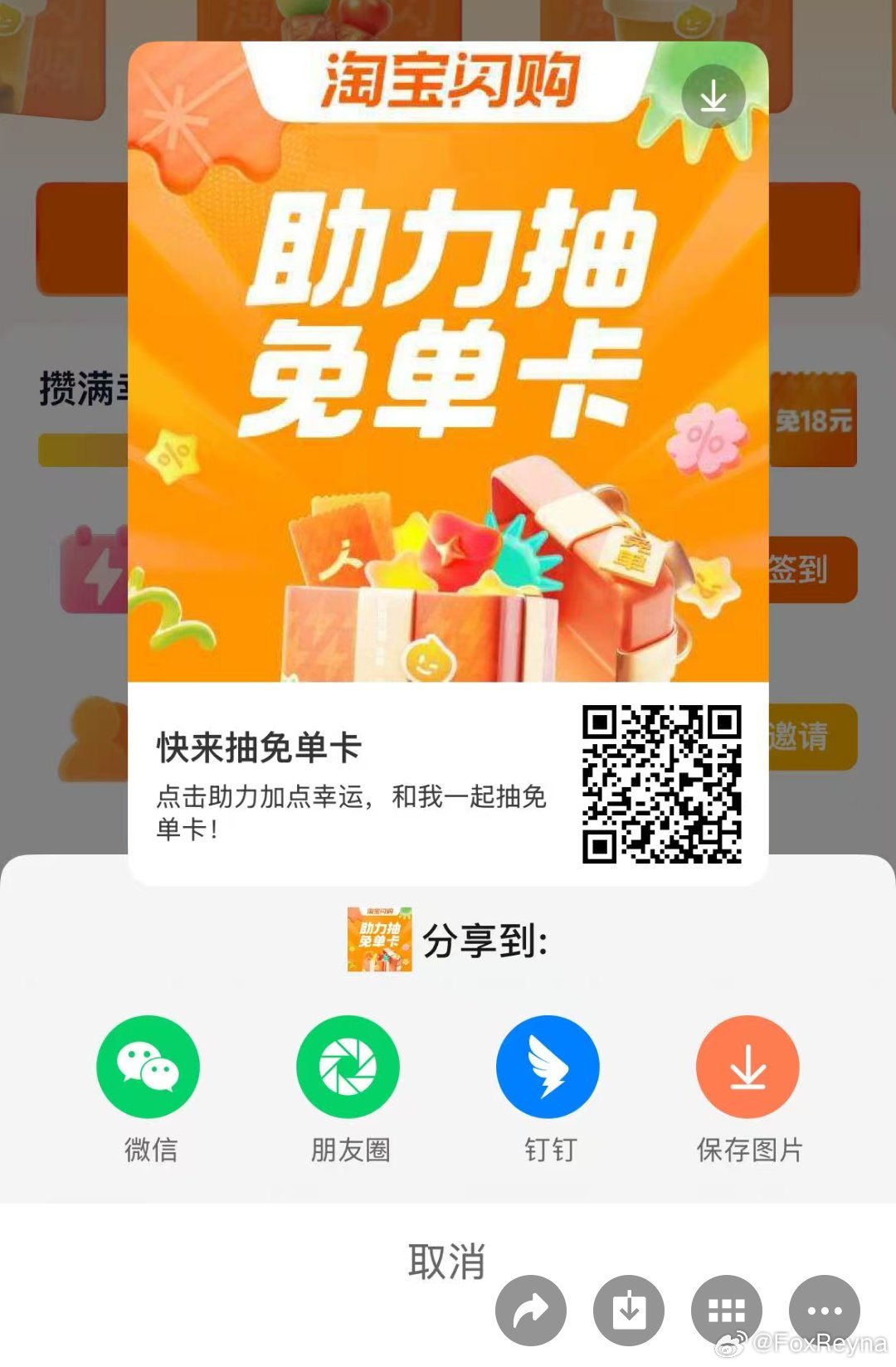The height and width of the screenshot is (1367, 896).
Task: Share to 朋友圈 moments
Action: 348,1067
